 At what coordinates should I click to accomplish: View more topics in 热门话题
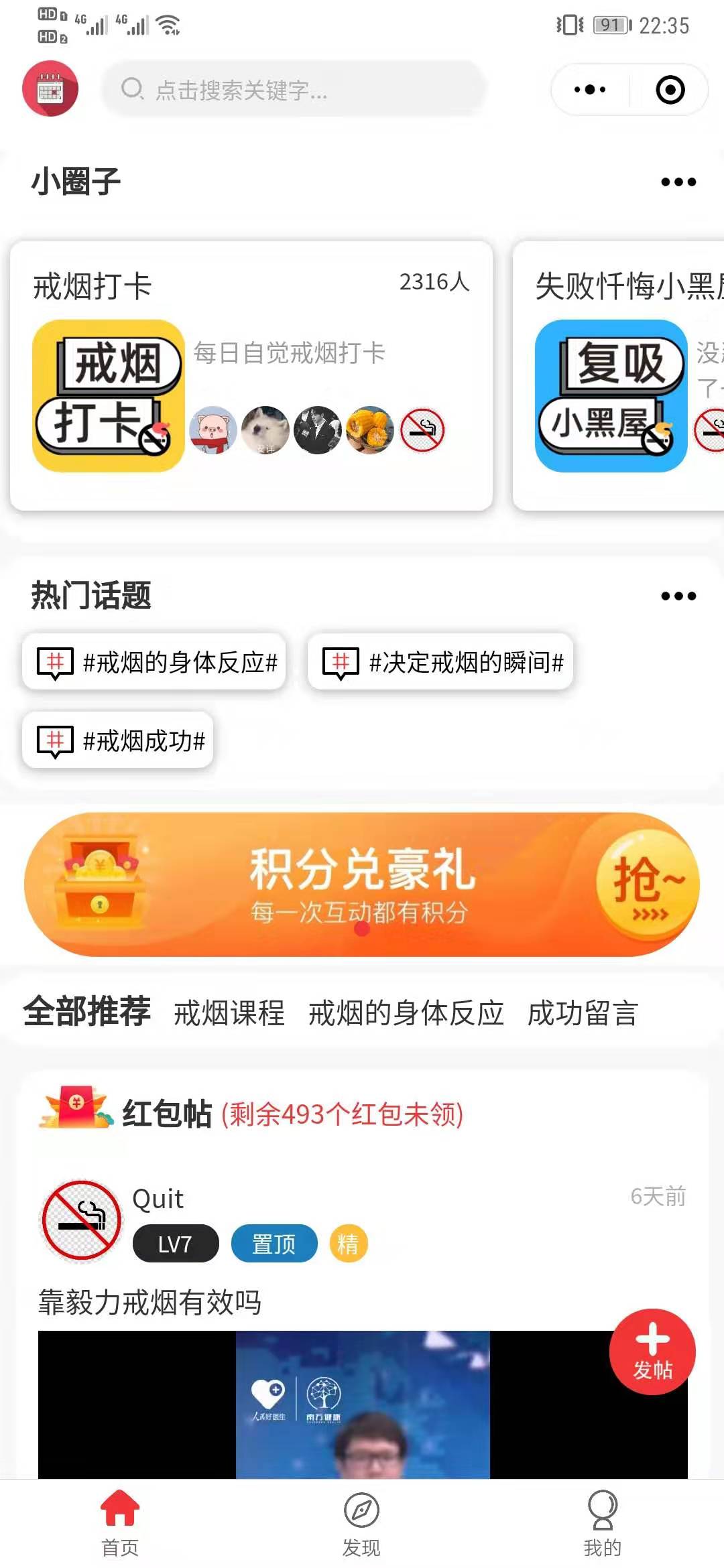(678, 596)
